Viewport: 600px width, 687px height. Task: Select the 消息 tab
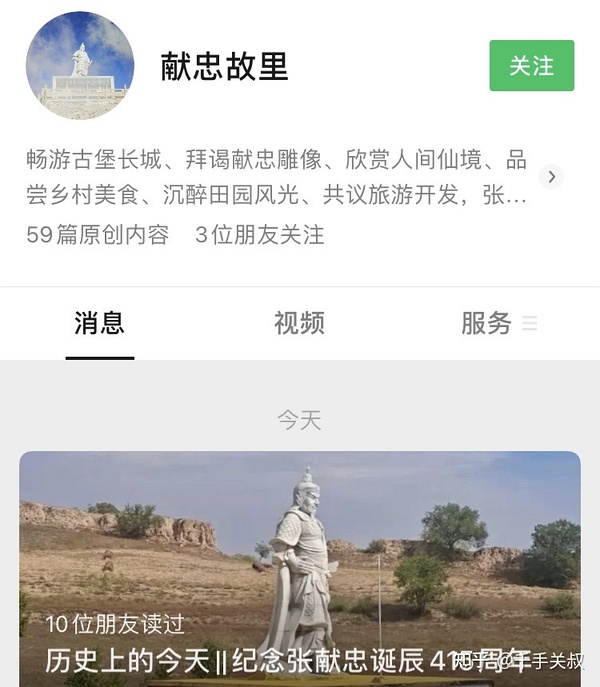pos(100,323)
